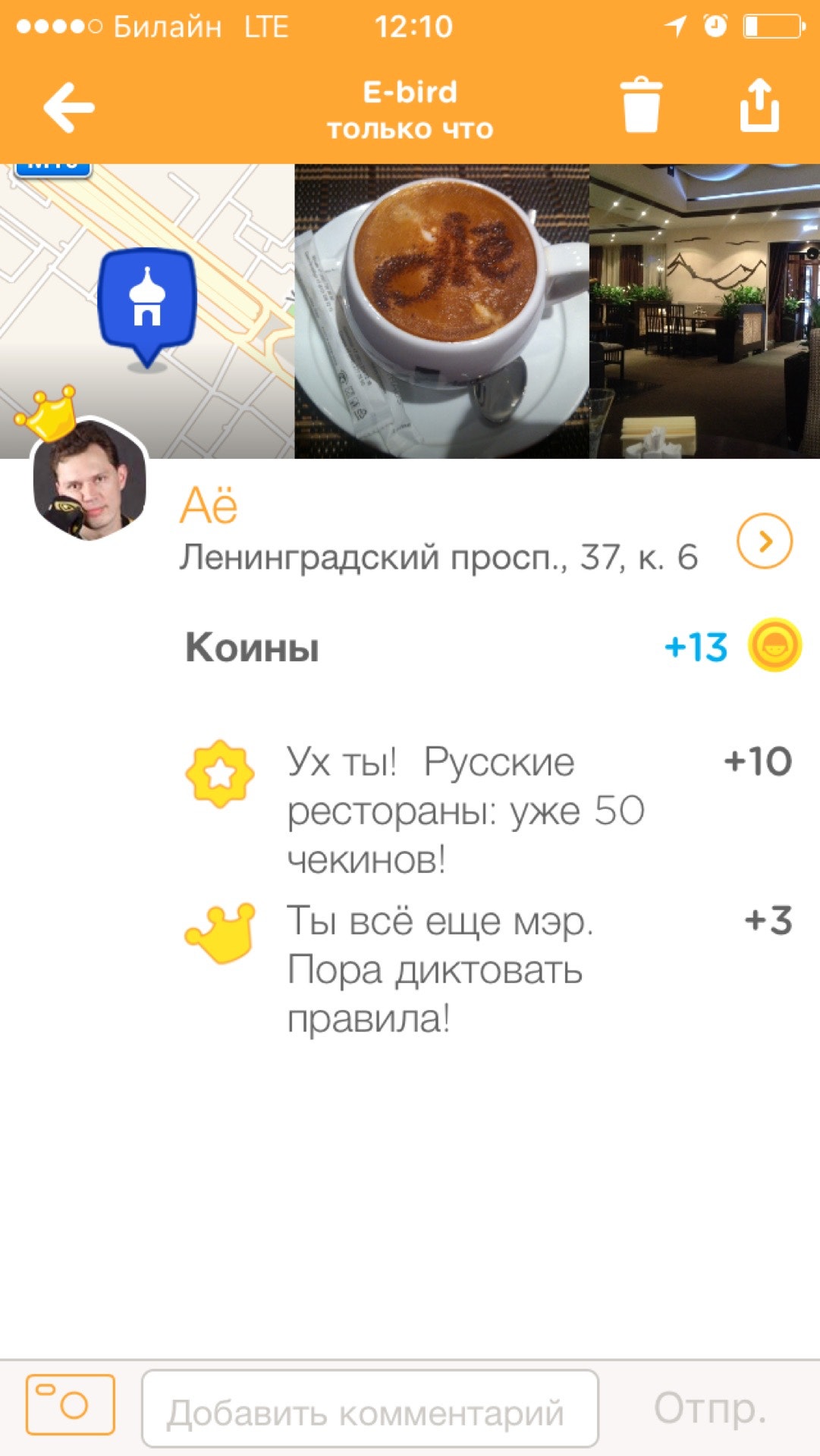
Task: Share this check-in
Action: point(759,105)
